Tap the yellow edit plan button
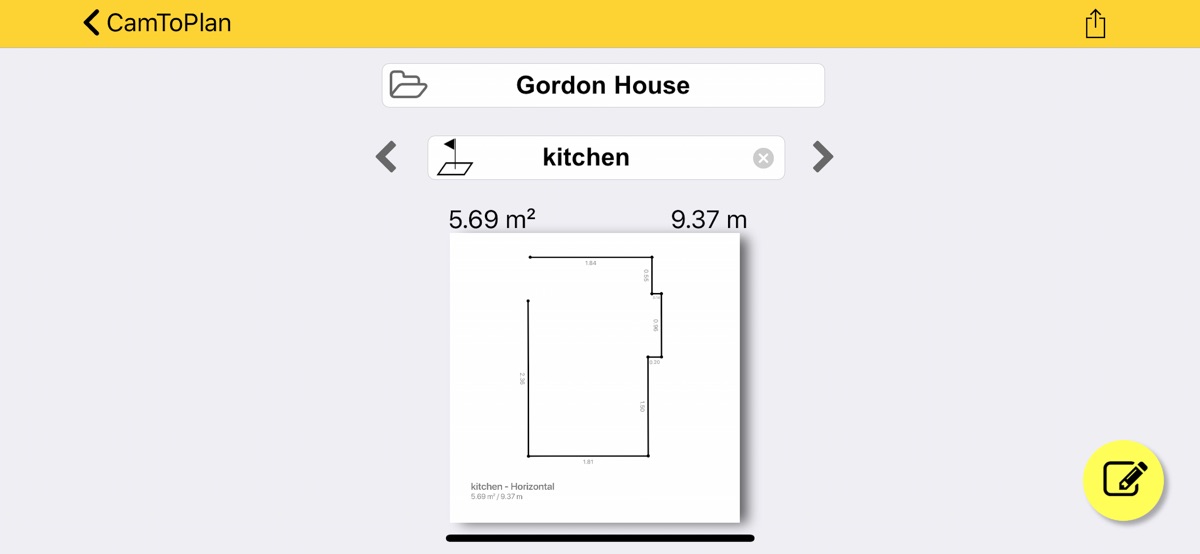The height and width of the screenshot is (554, 1200). pos(1123,480)
